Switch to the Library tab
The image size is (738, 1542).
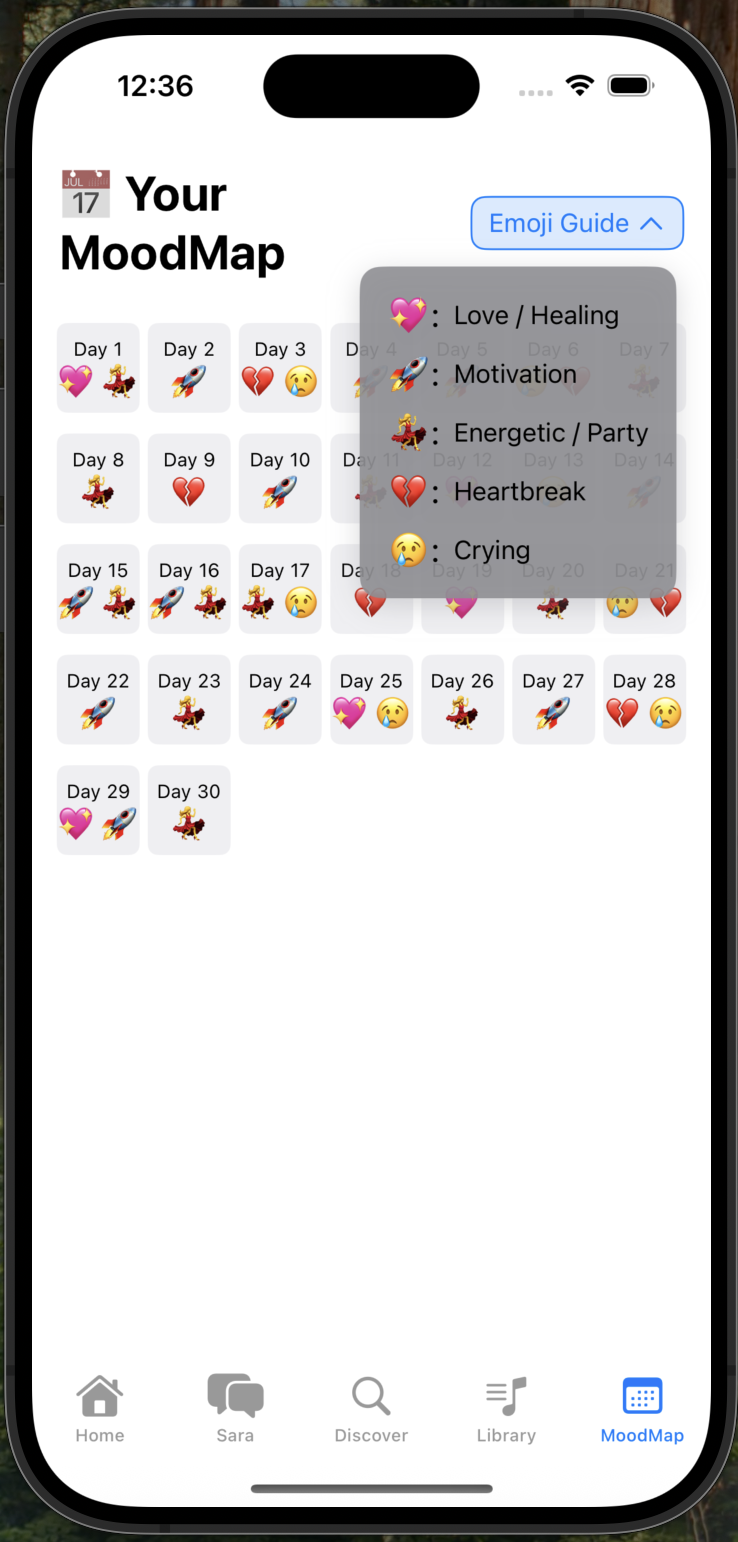point(506,1409)
